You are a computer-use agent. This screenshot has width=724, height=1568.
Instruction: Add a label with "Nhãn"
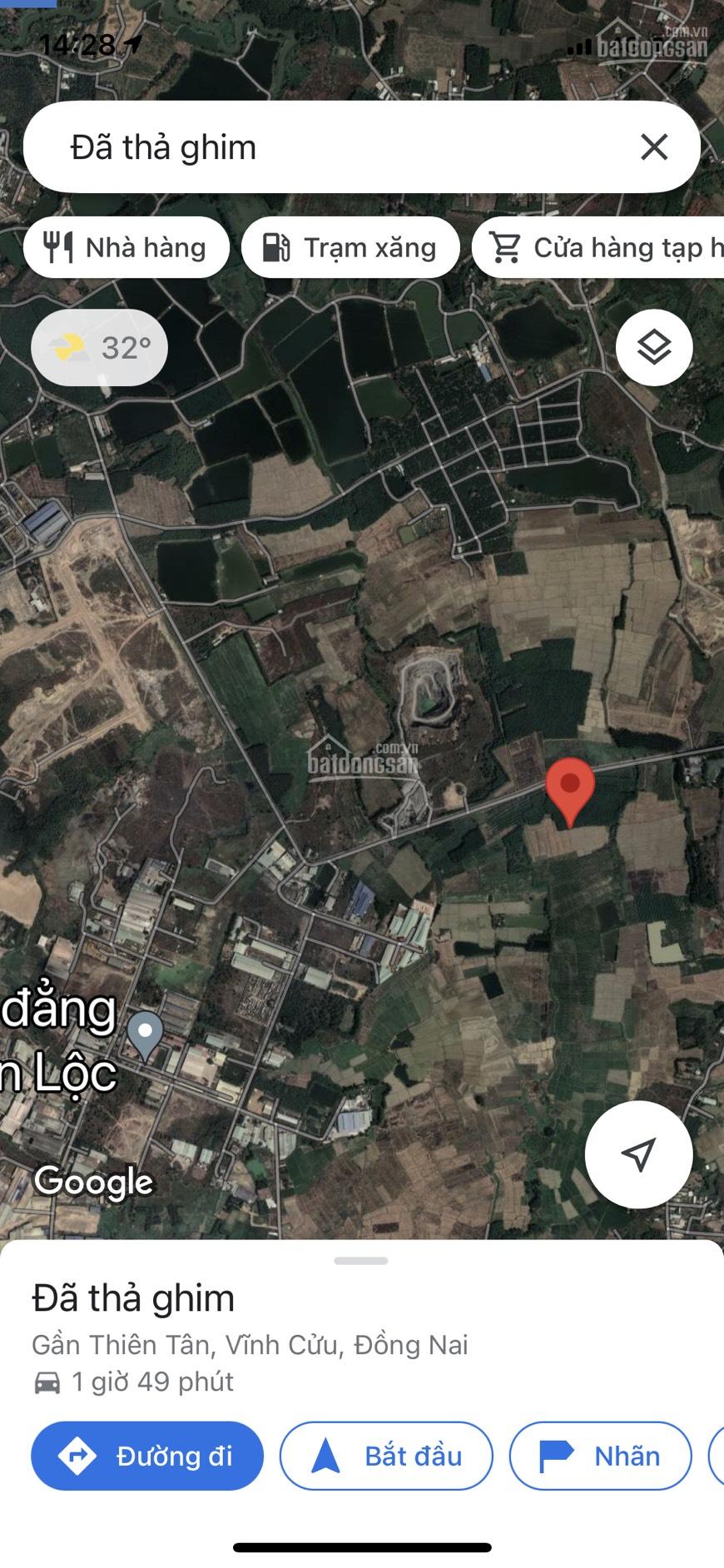coord(600,1456)
